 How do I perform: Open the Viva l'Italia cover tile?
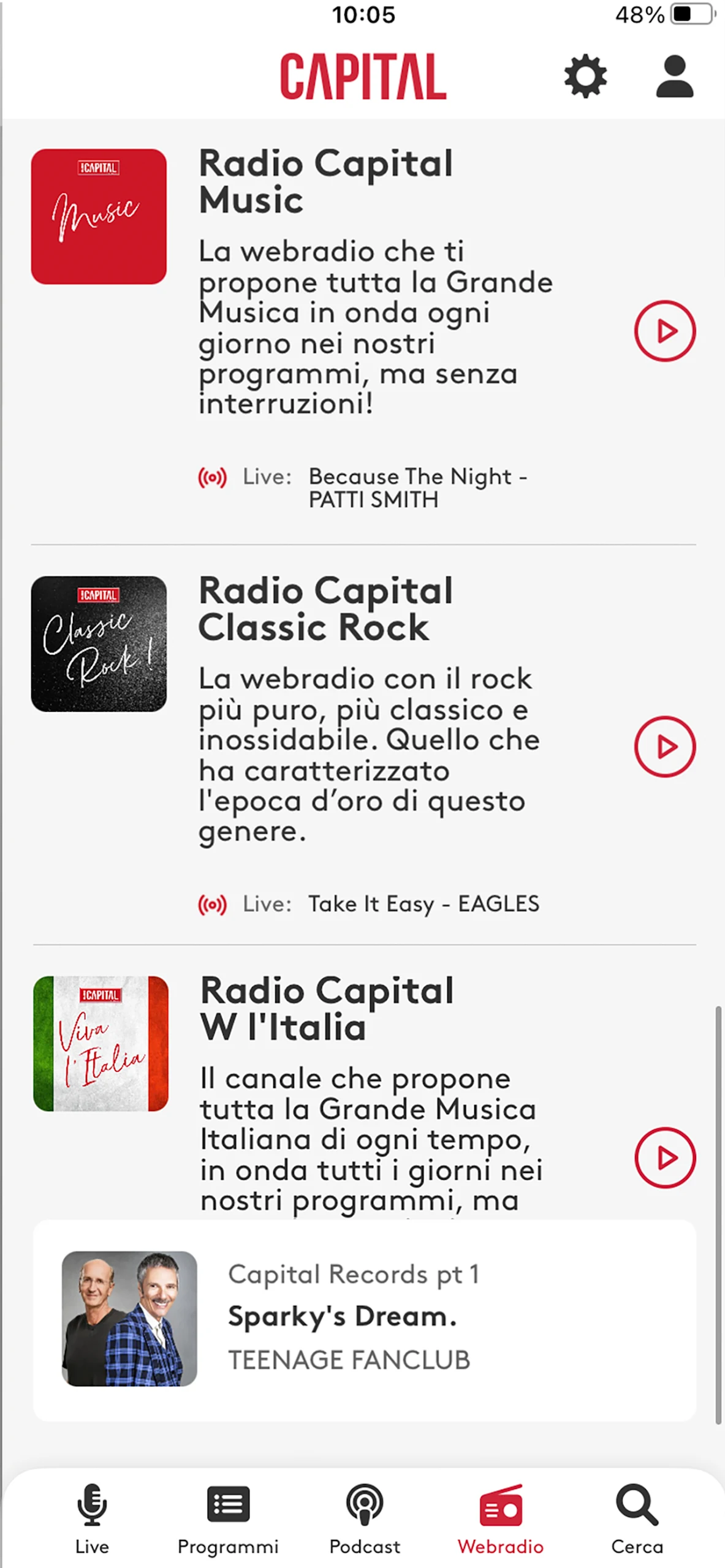[101, 1044]
